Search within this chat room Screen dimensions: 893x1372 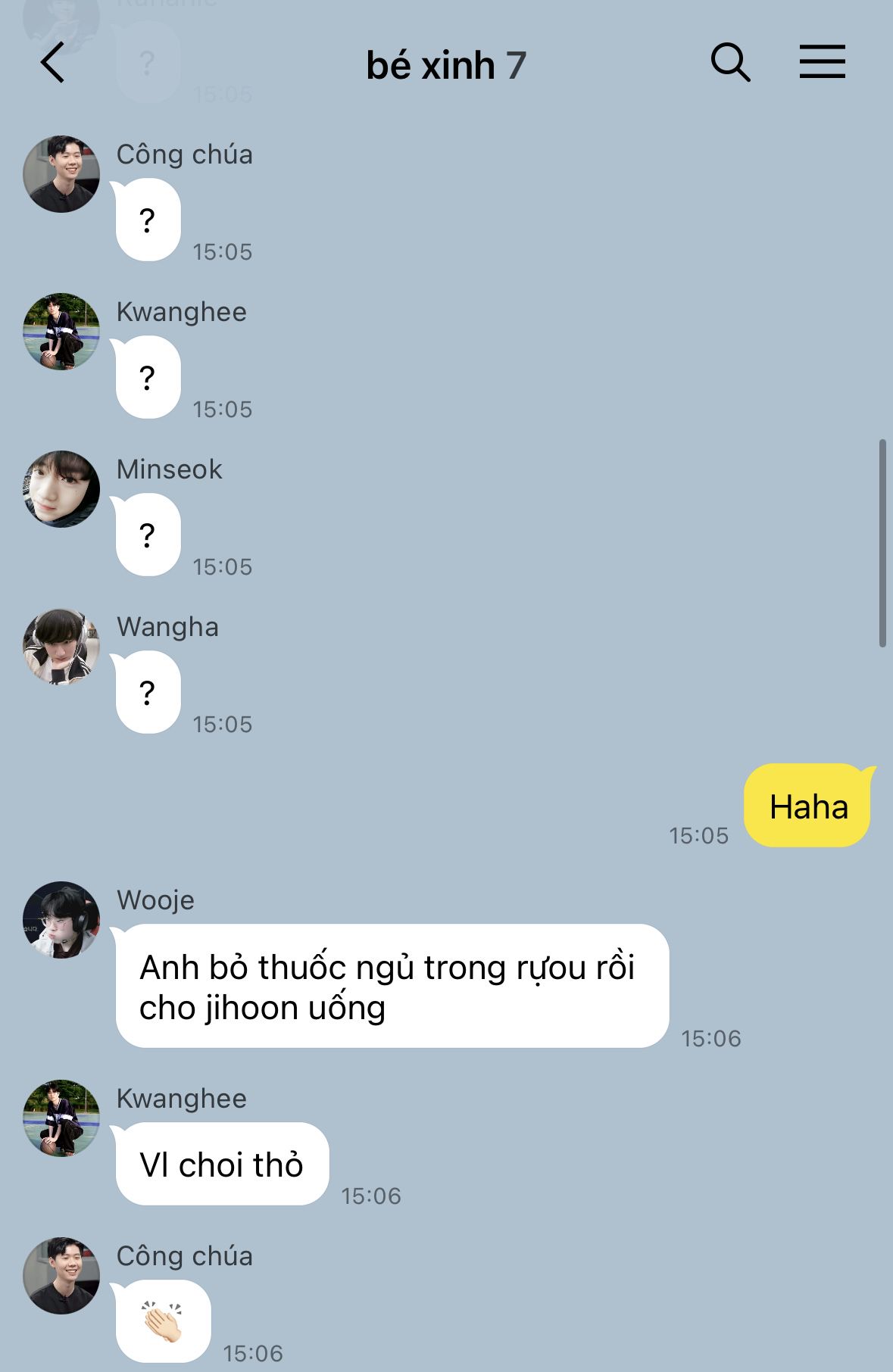730,63
